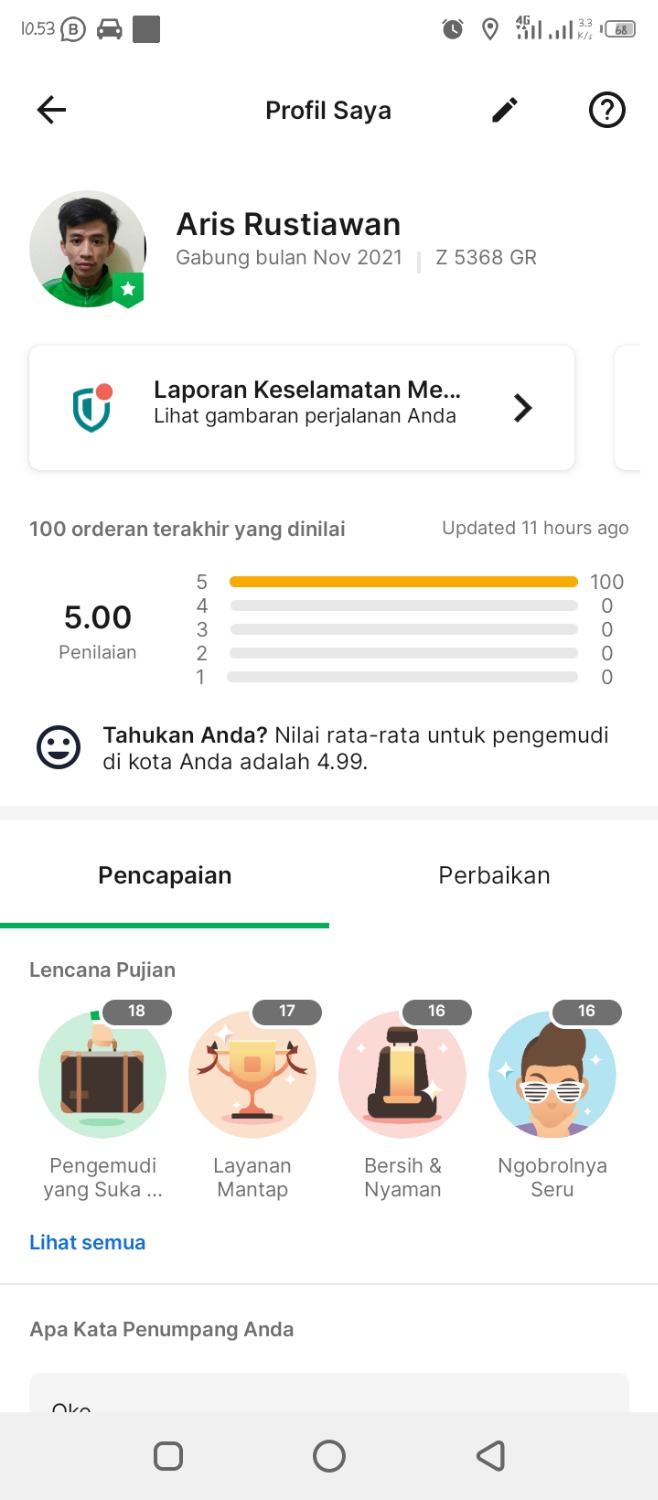
Task: Tap the system home button
Action: click(x=329, y=1456)
